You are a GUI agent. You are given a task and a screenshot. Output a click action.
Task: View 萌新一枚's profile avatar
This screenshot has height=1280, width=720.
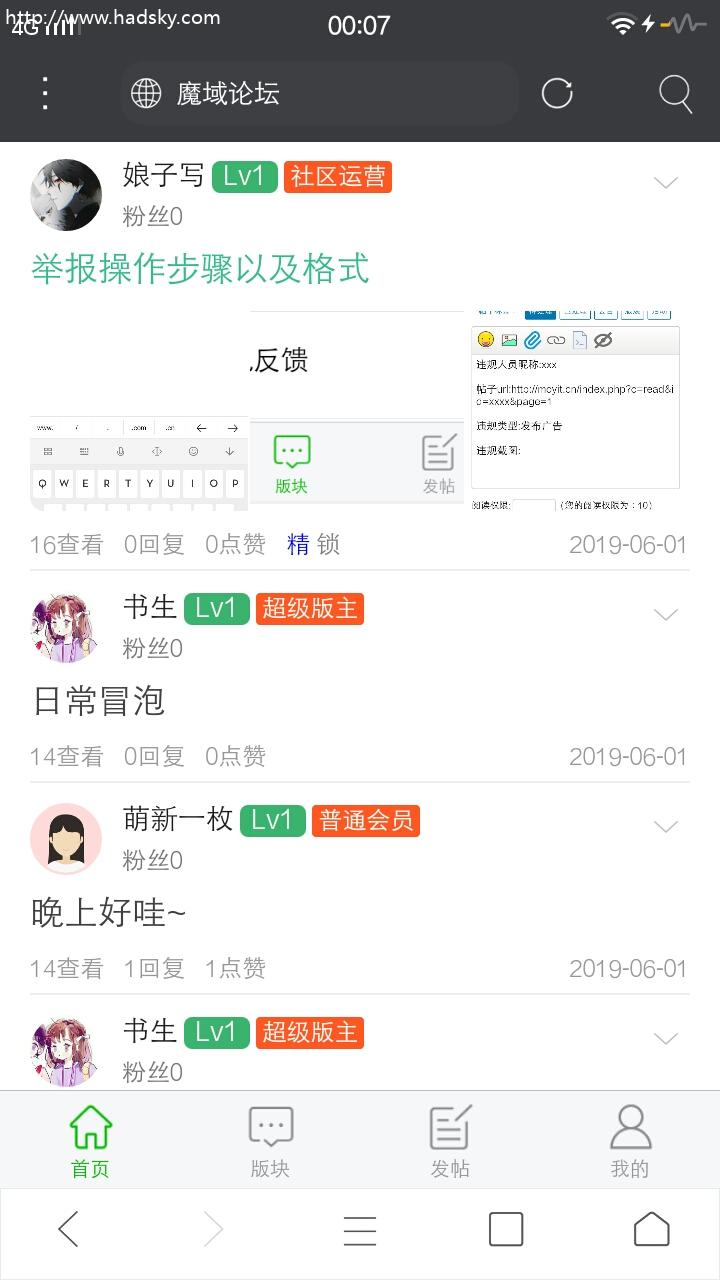pyautogui.click(x=66, y=838)
